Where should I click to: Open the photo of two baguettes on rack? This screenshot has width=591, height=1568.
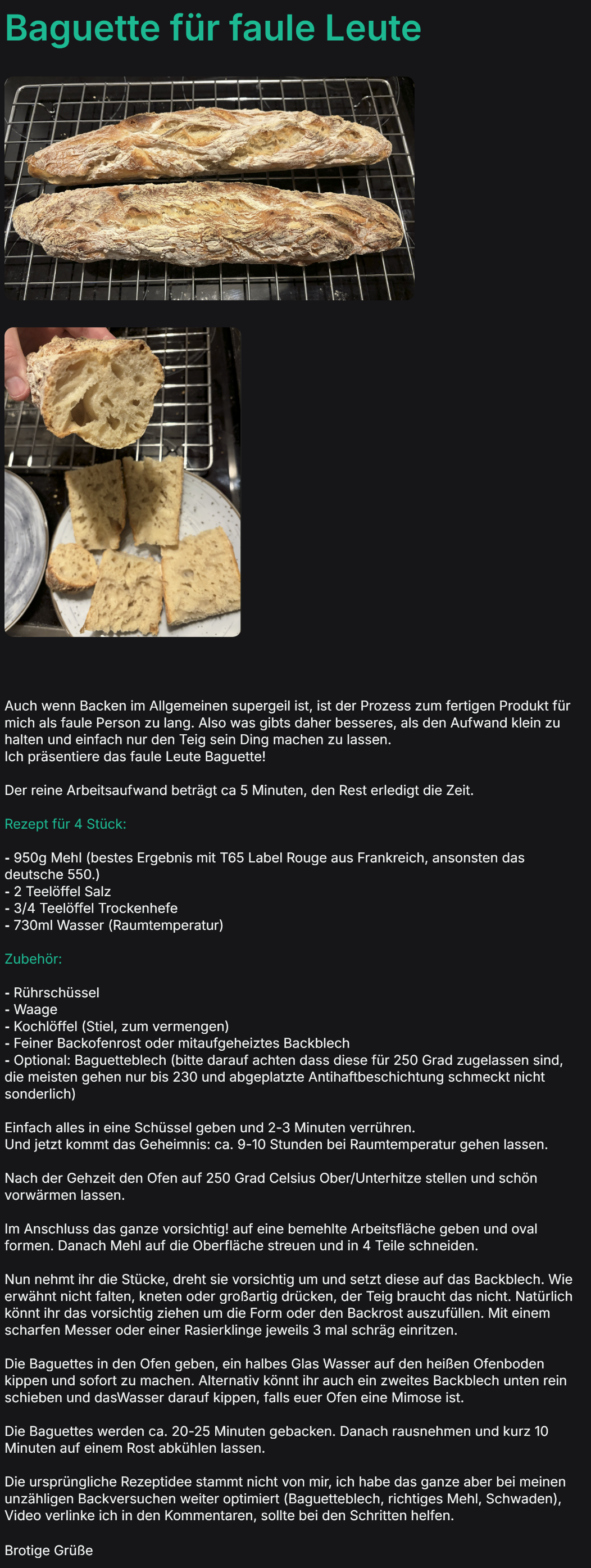point(209,188)
